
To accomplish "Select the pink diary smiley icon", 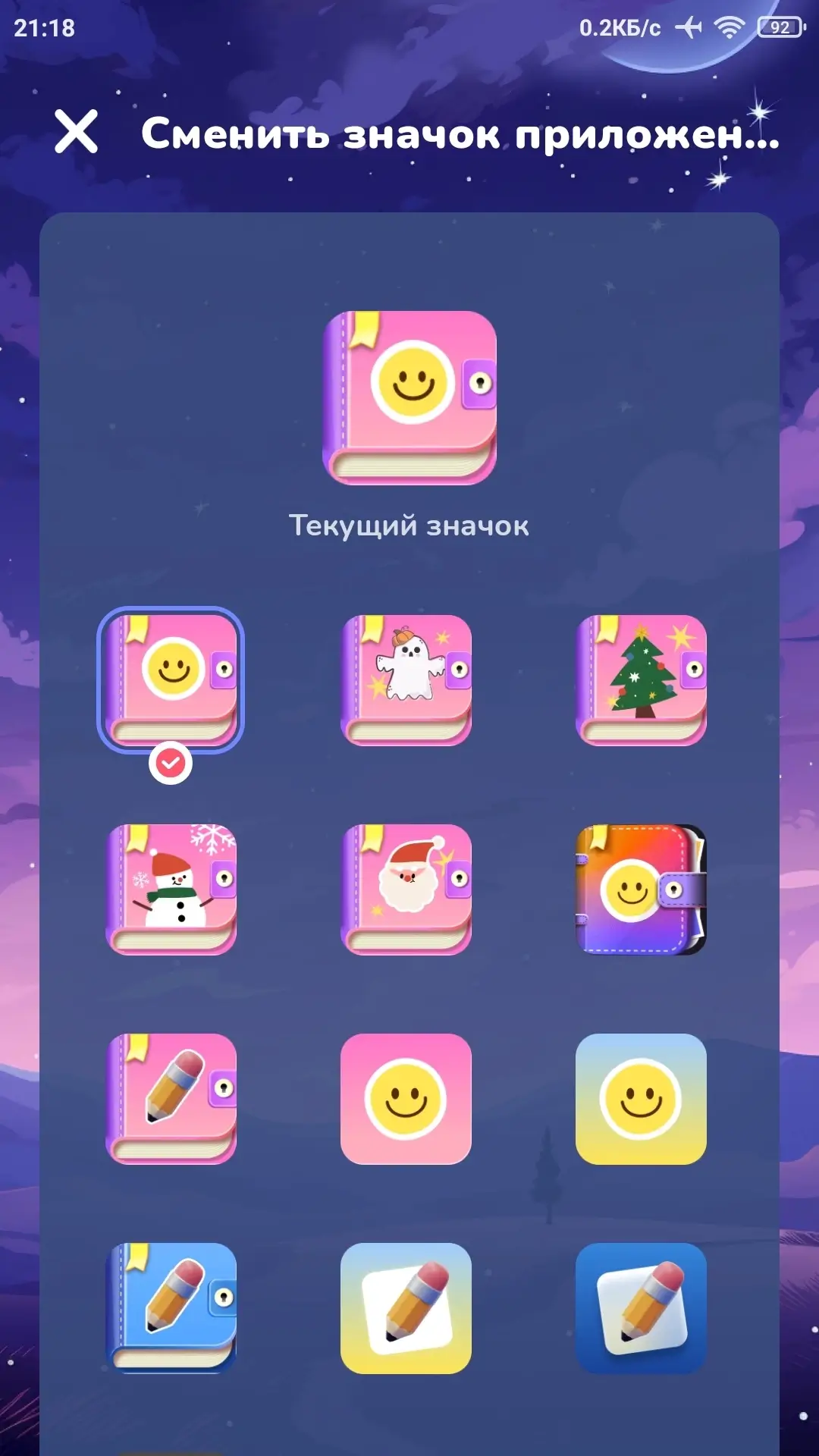I will coord(171,679).
